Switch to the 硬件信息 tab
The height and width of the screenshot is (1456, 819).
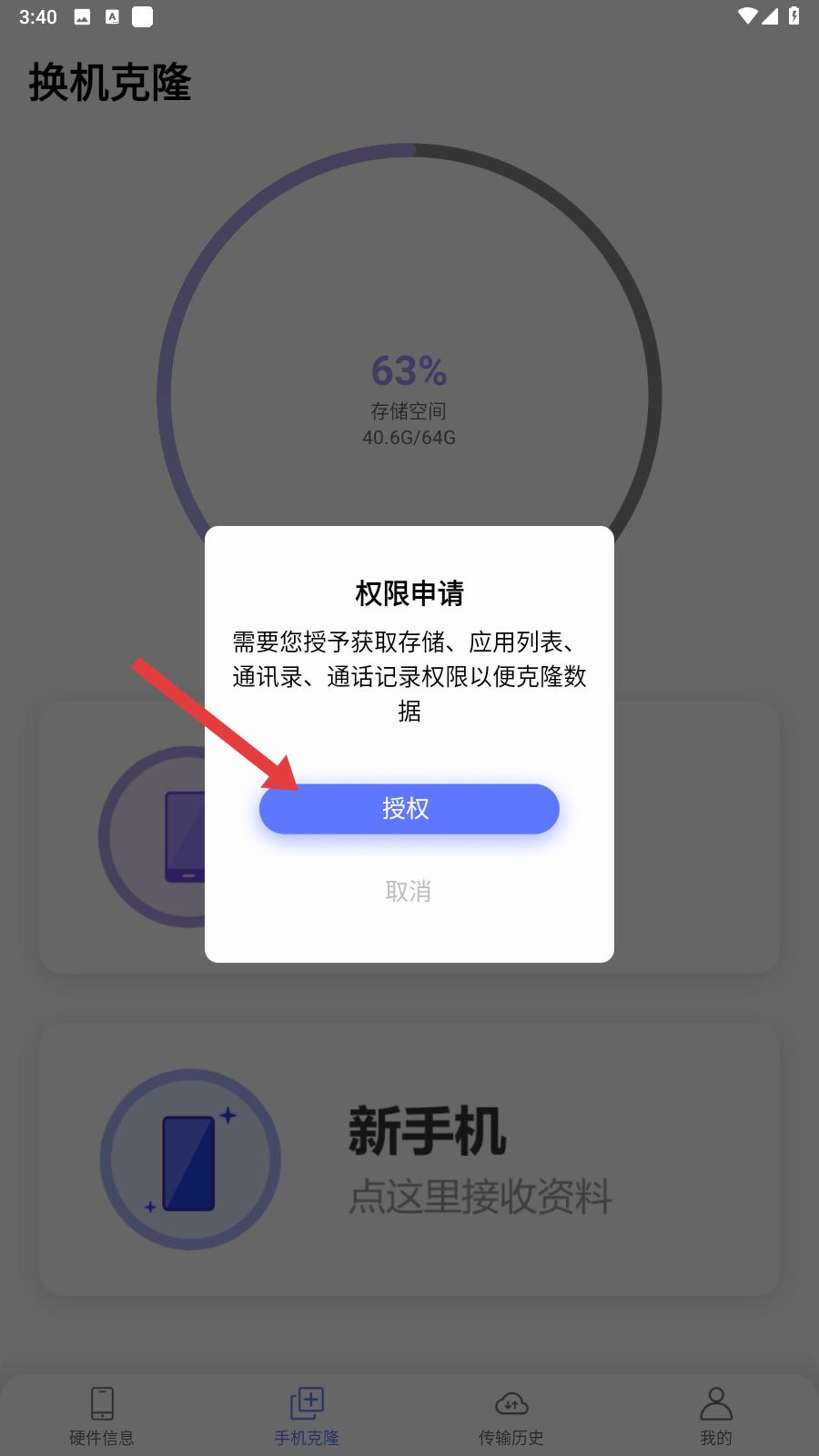pos(102,1416)
